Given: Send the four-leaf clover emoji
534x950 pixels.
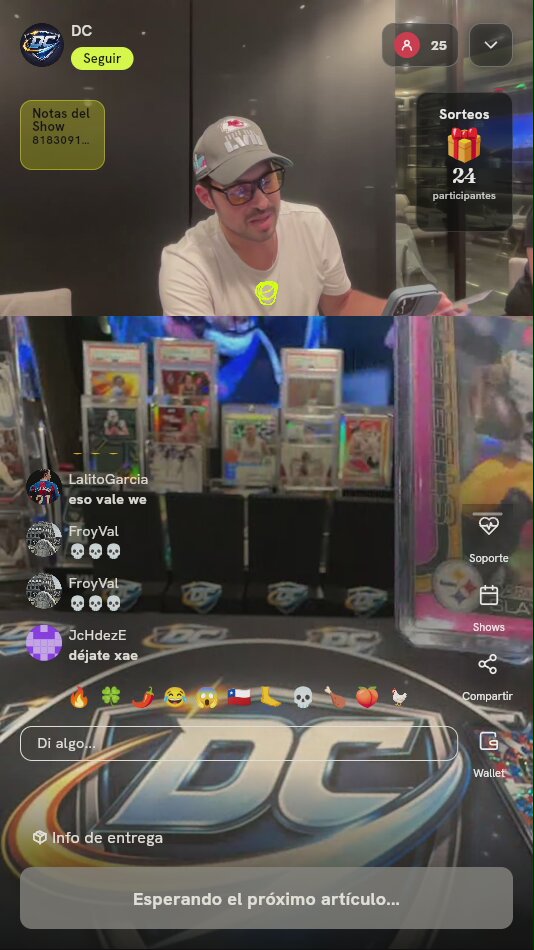Looking at the screenshot, I should click(111, 697).
